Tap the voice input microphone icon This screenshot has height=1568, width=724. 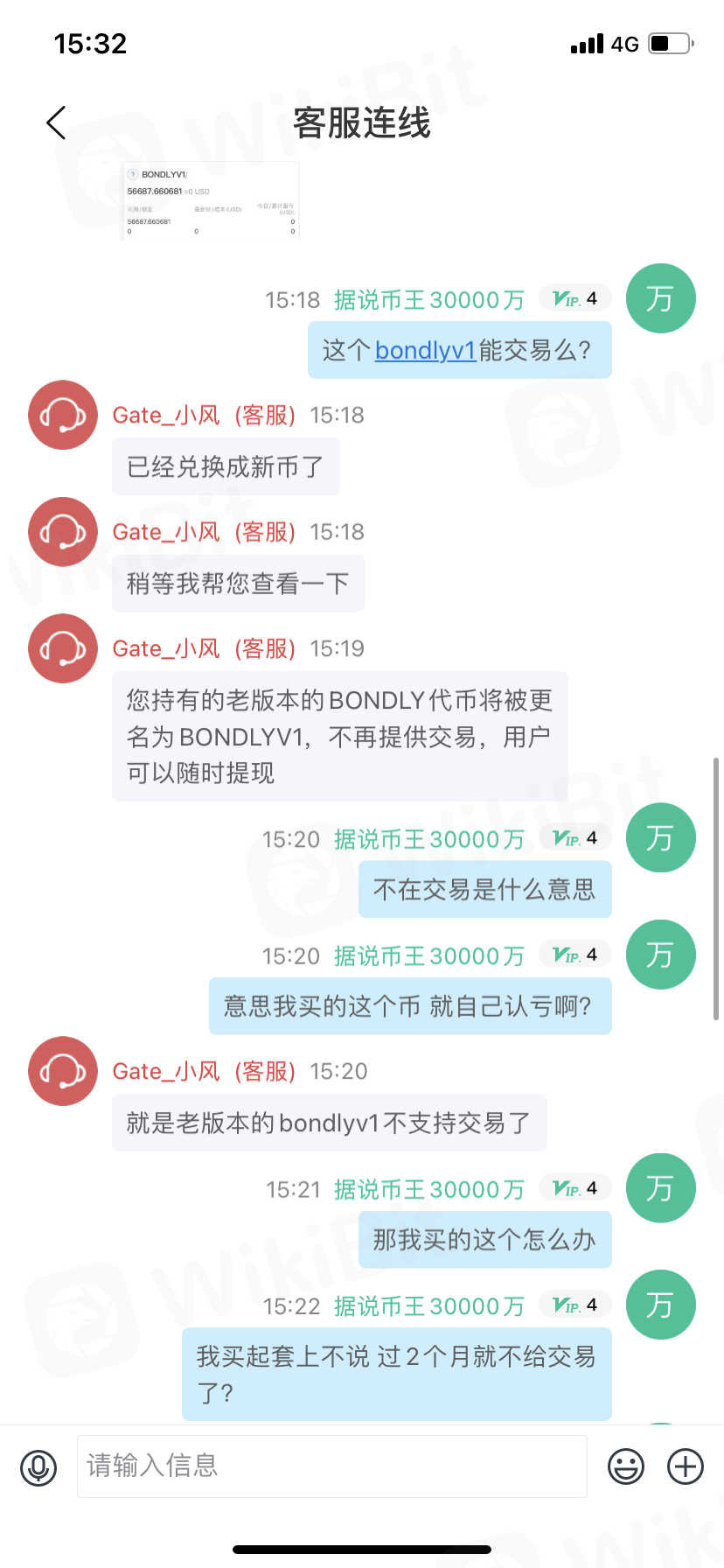[x=38, y=1466]
